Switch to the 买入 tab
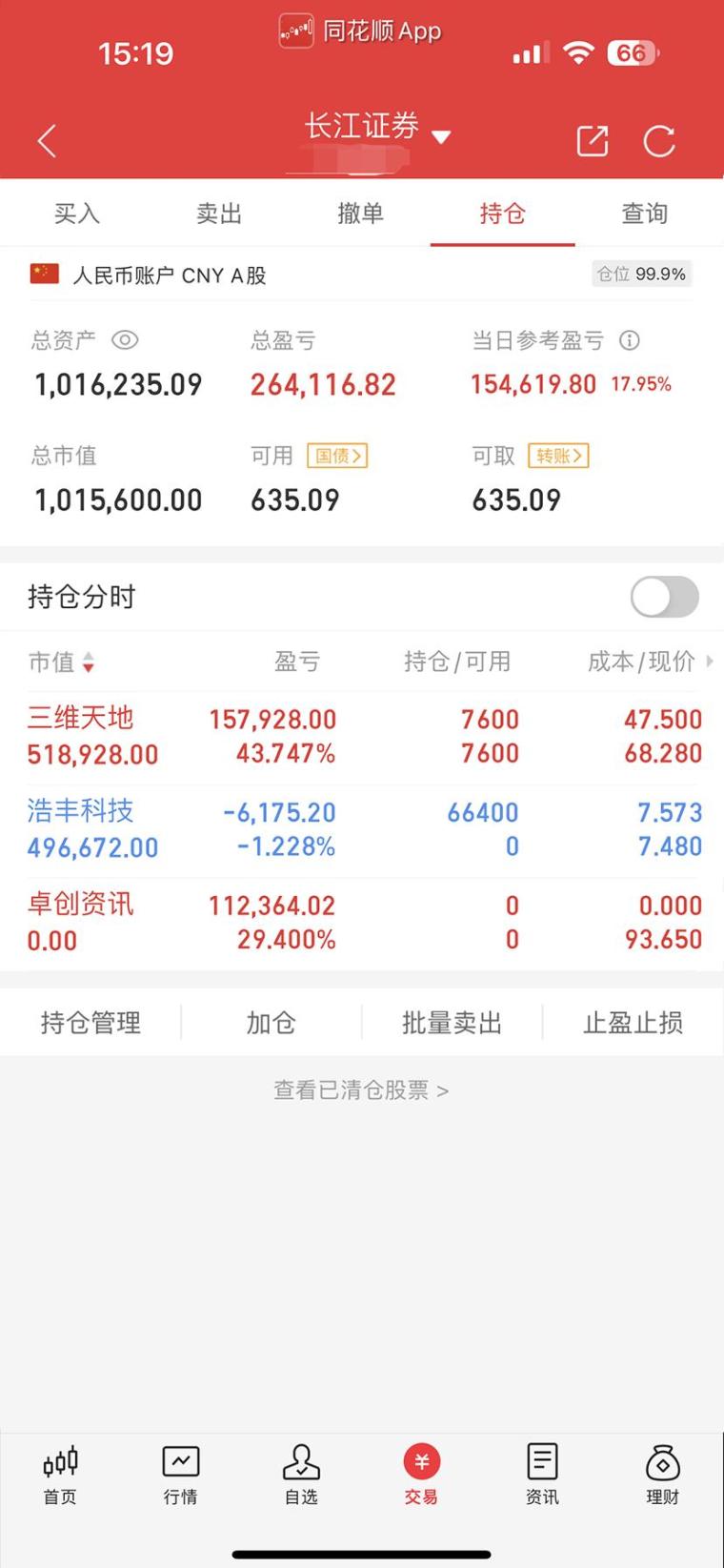Viewport: 724px width, 1568px height. [x=77, y=214]
